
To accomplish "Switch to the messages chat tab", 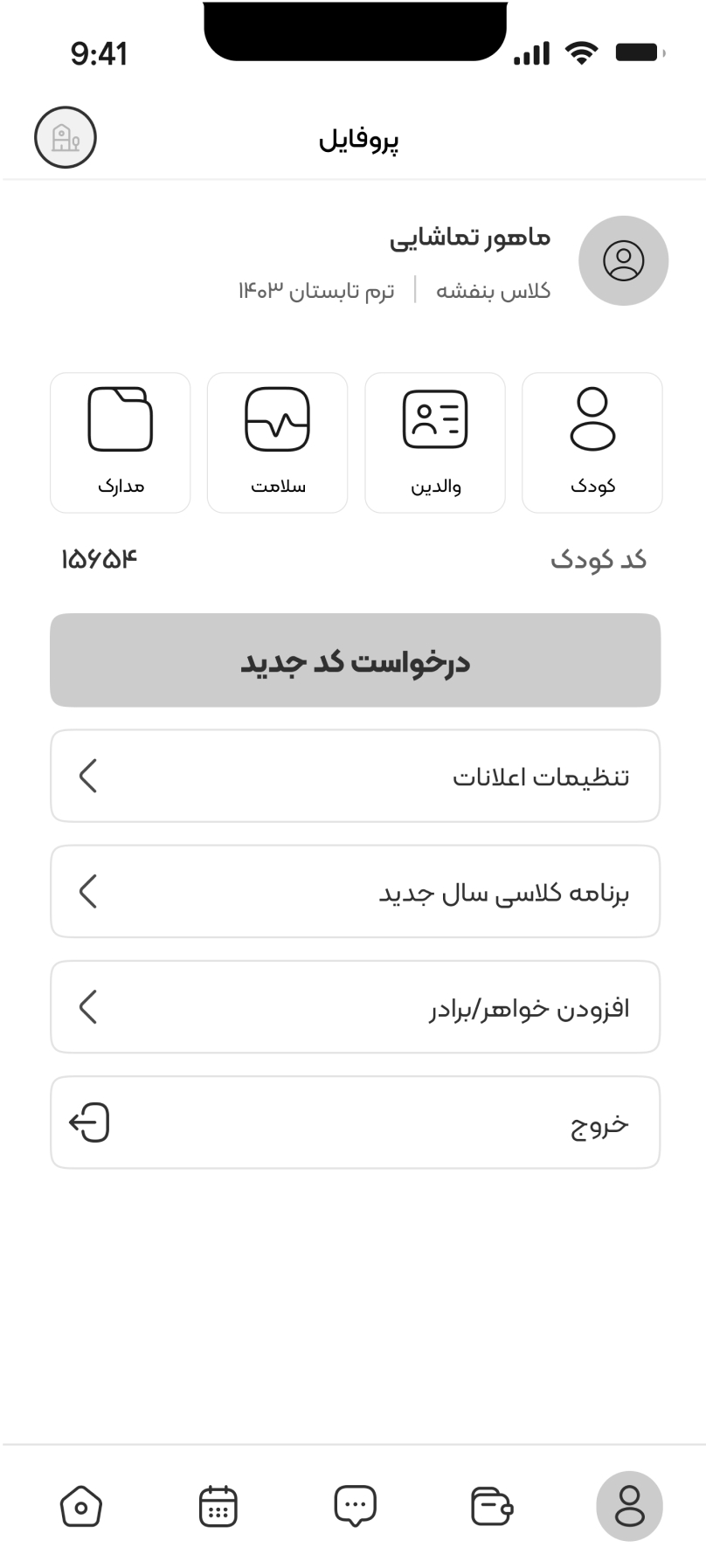I will point(355,1506).
